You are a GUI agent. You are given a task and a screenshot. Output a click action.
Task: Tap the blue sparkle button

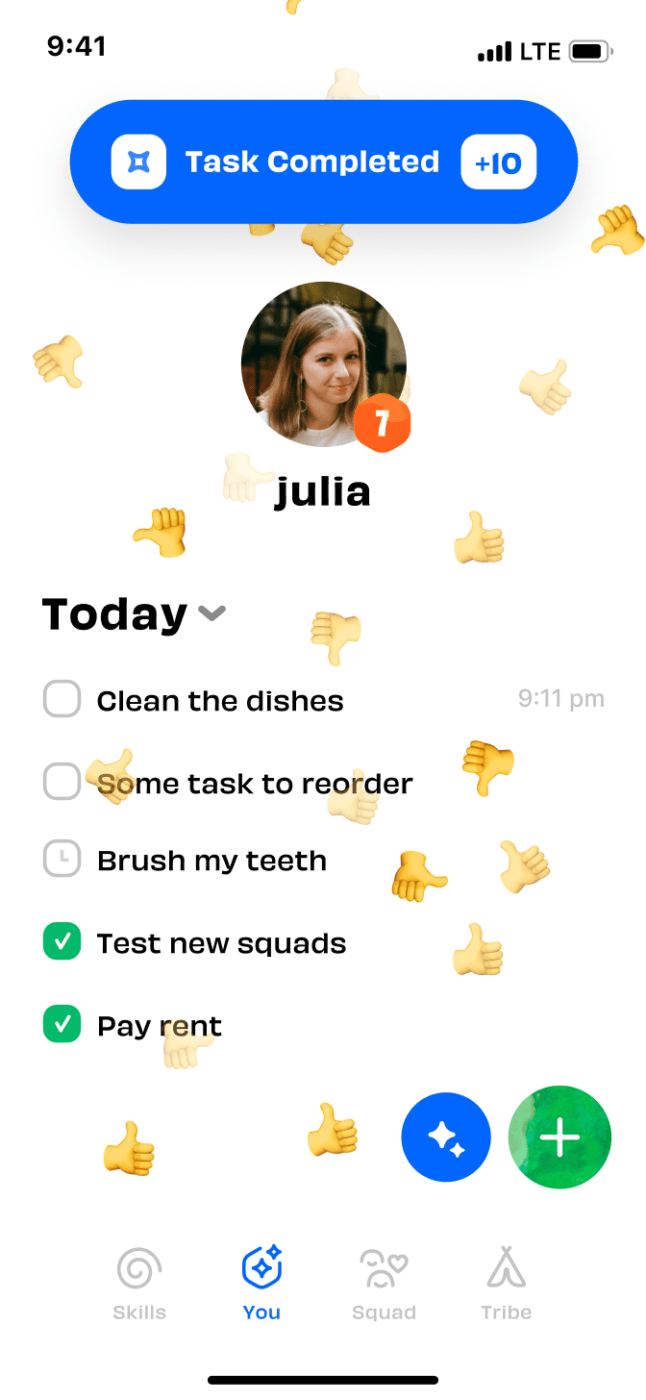coord(446,1138)
